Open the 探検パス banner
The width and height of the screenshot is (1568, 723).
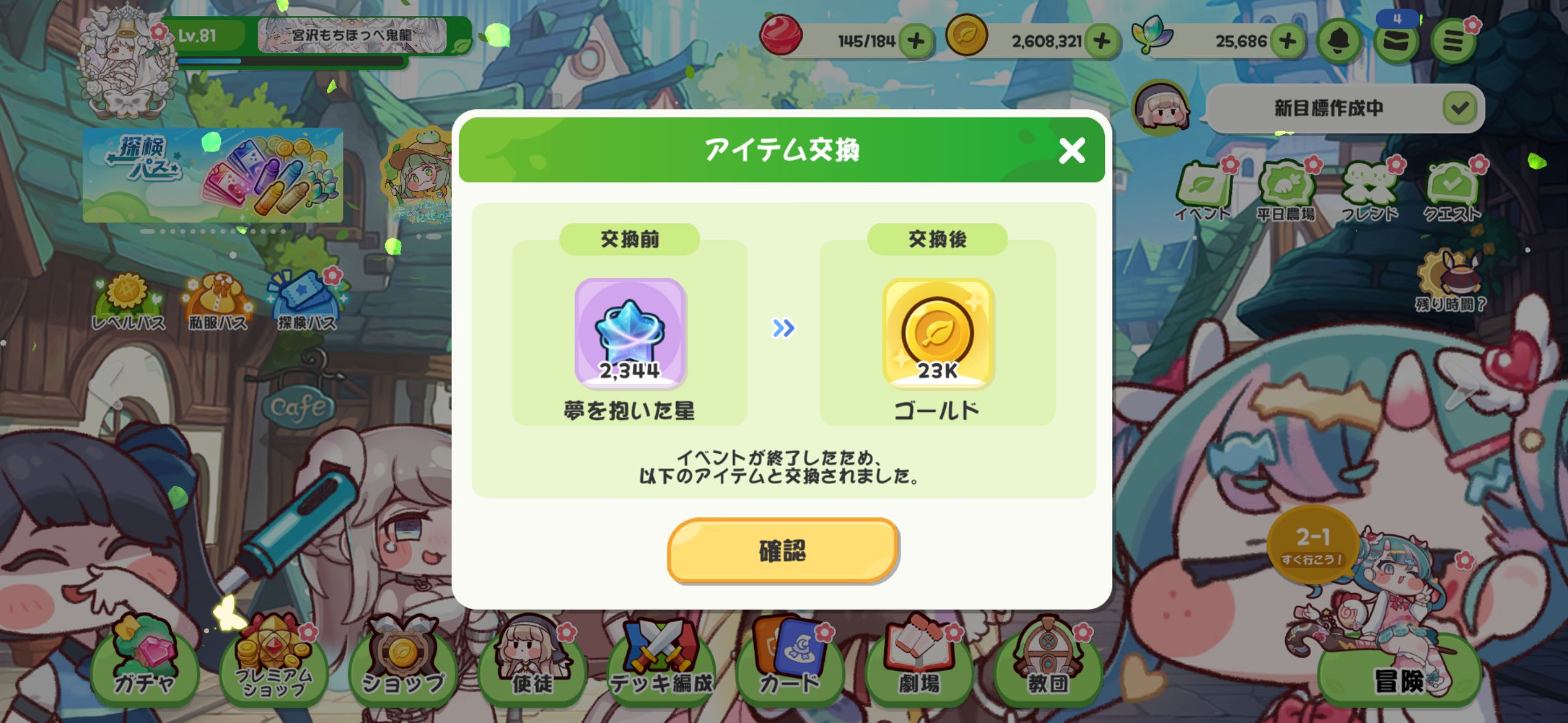click(212, 175)
